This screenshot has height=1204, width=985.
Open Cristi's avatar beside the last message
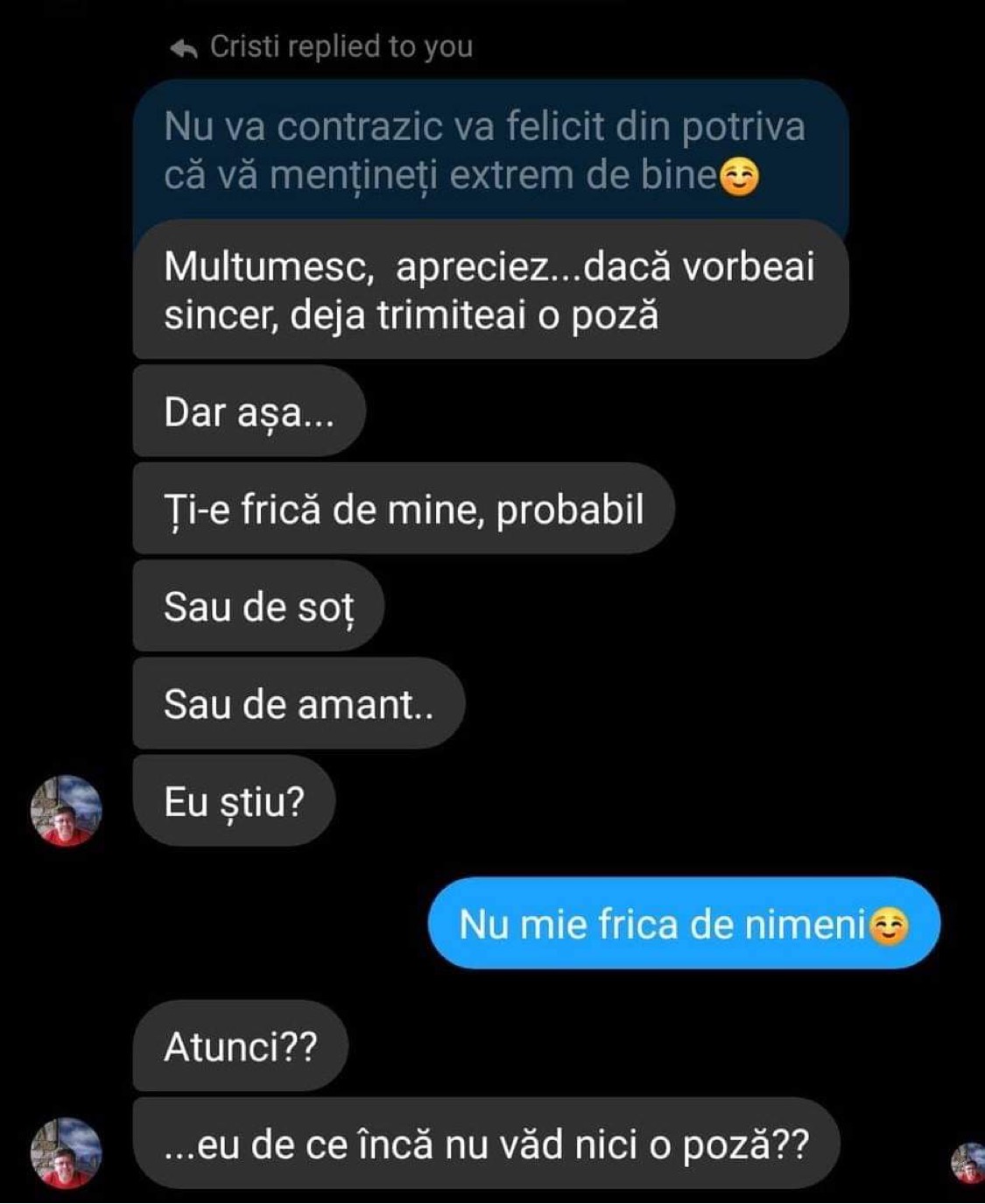67,1153
